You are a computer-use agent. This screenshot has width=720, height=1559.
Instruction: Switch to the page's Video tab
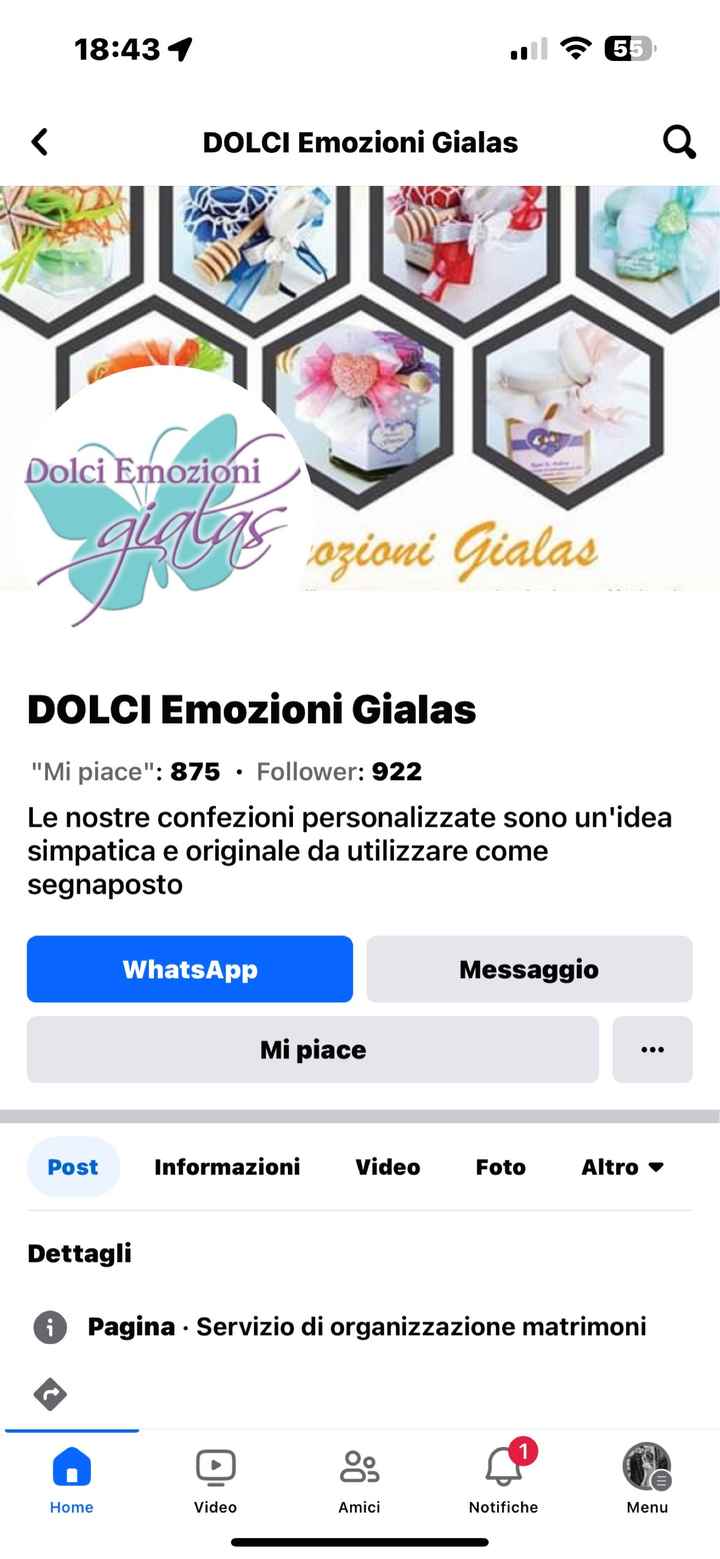(x=388, y=1167)
